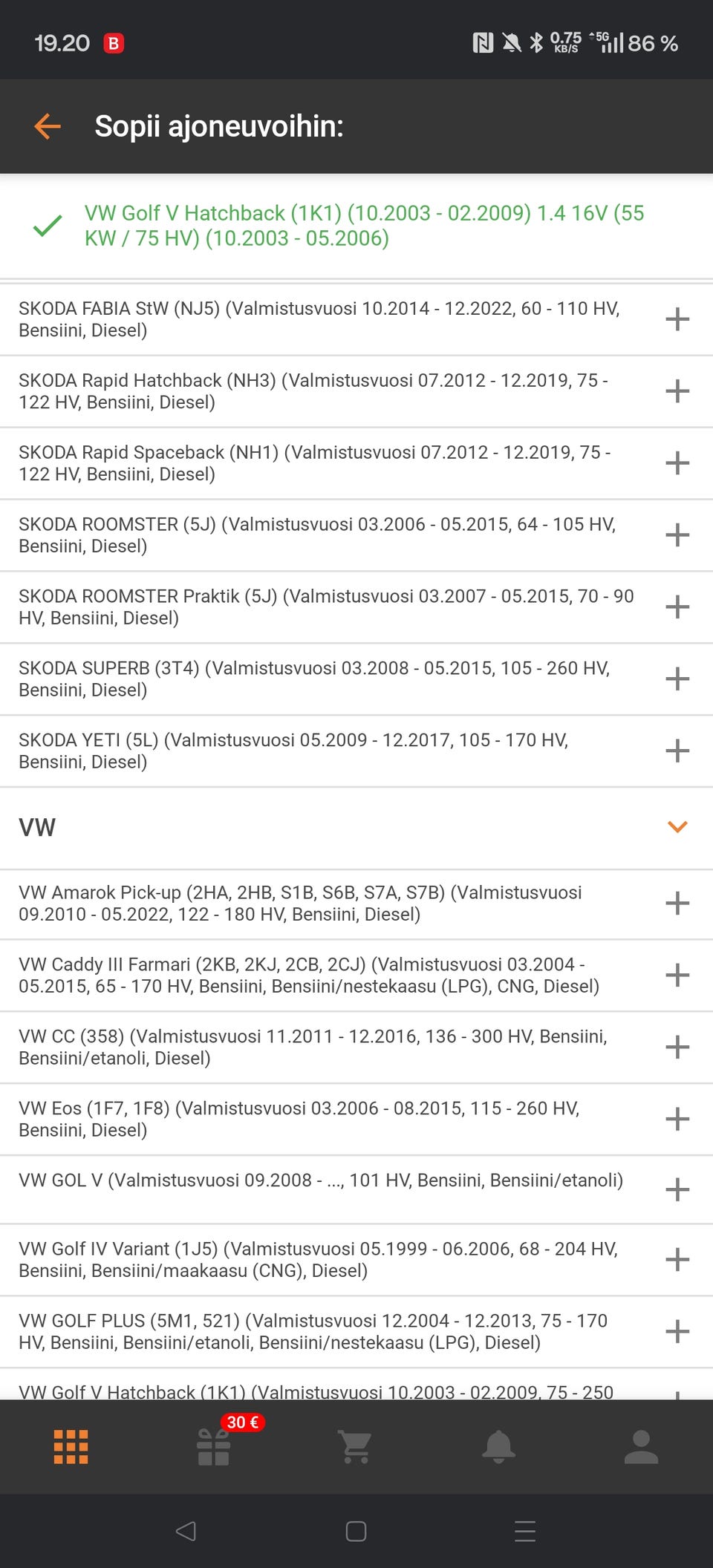Open the 30 € gift bonus tab
The height and width of the screenshot is (1568, 713).
click(214, 1446)
